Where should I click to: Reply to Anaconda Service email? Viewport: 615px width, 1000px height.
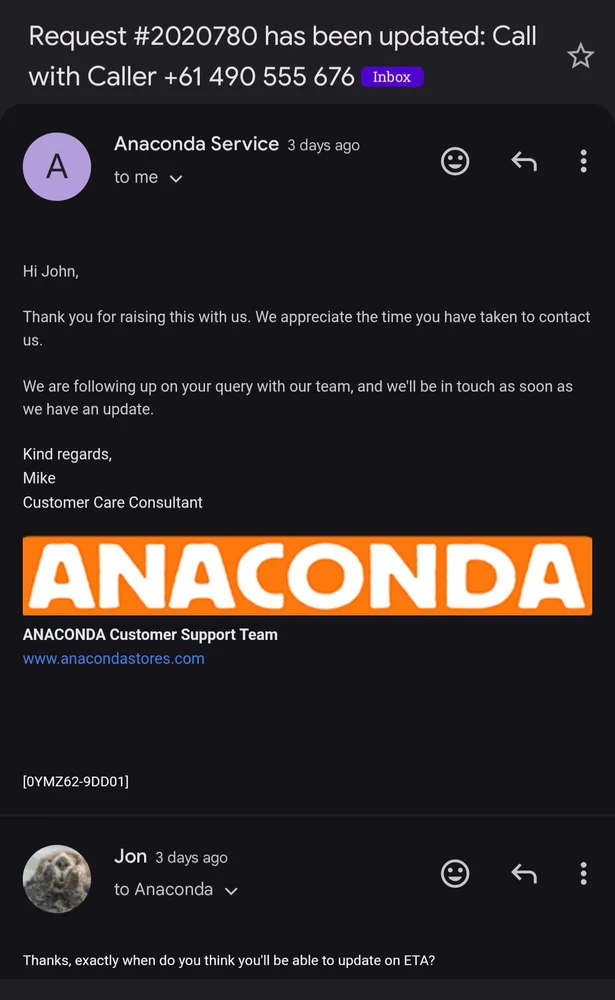click(524, 161)
